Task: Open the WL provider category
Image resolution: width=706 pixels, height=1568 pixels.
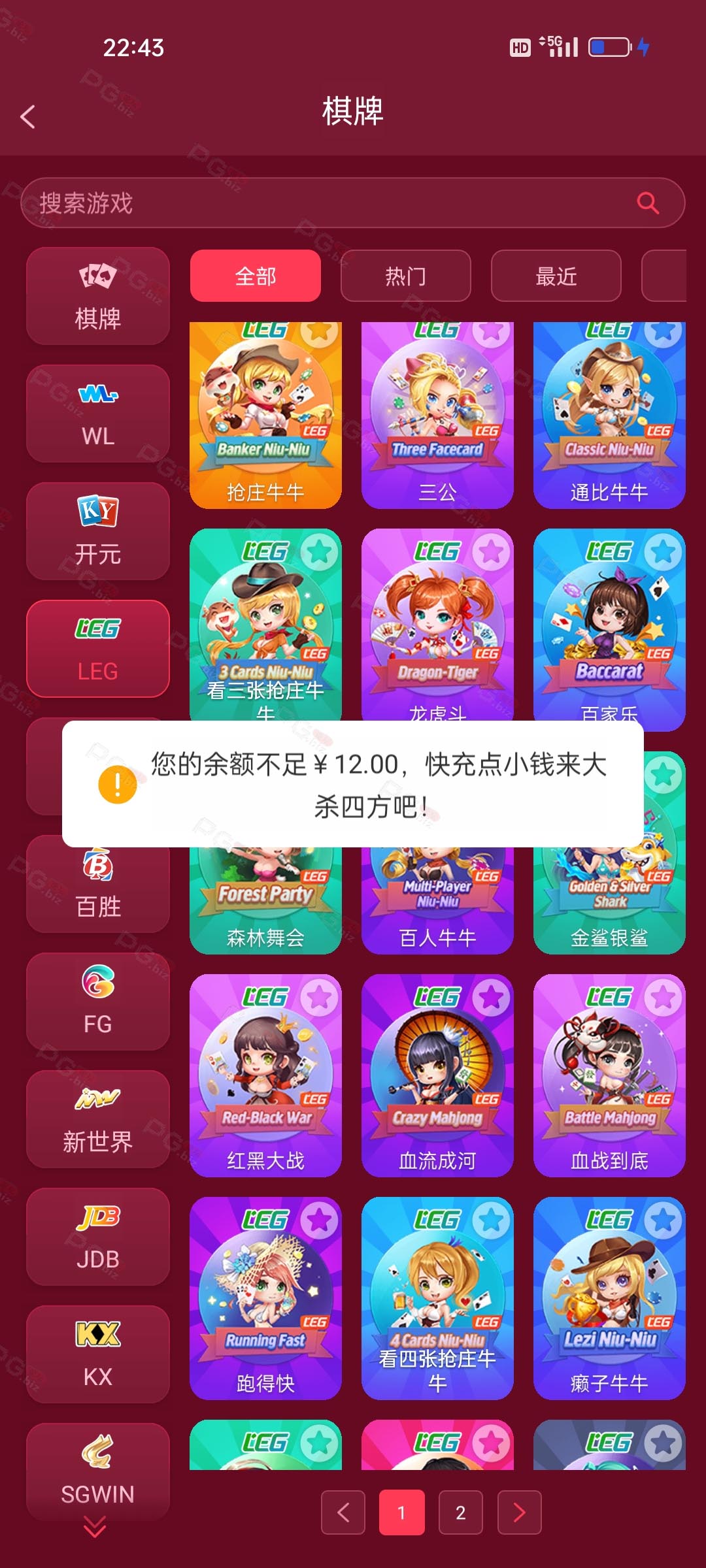Action: pos(98,414)
